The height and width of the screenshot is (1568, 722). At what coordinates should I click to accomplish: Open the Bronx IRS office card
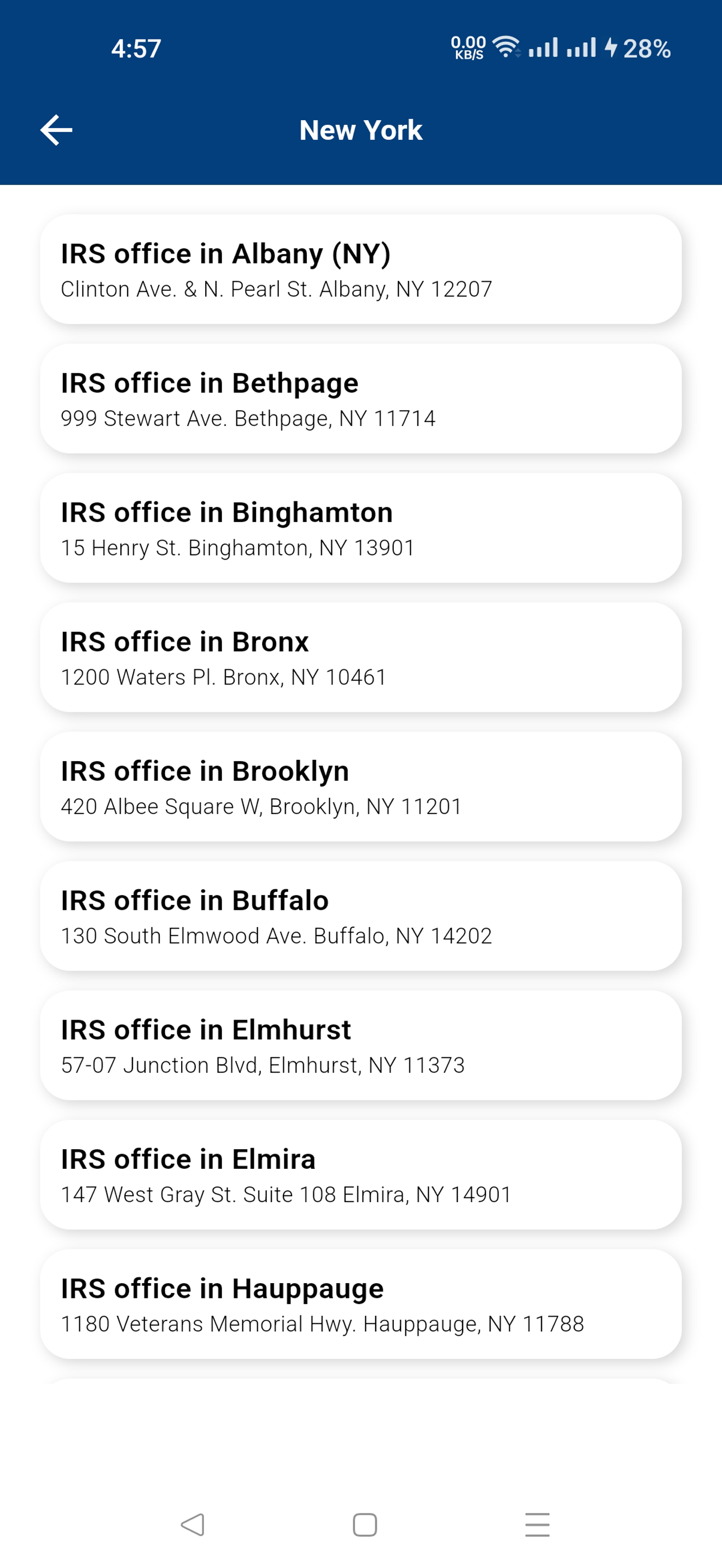coord(361,657)
